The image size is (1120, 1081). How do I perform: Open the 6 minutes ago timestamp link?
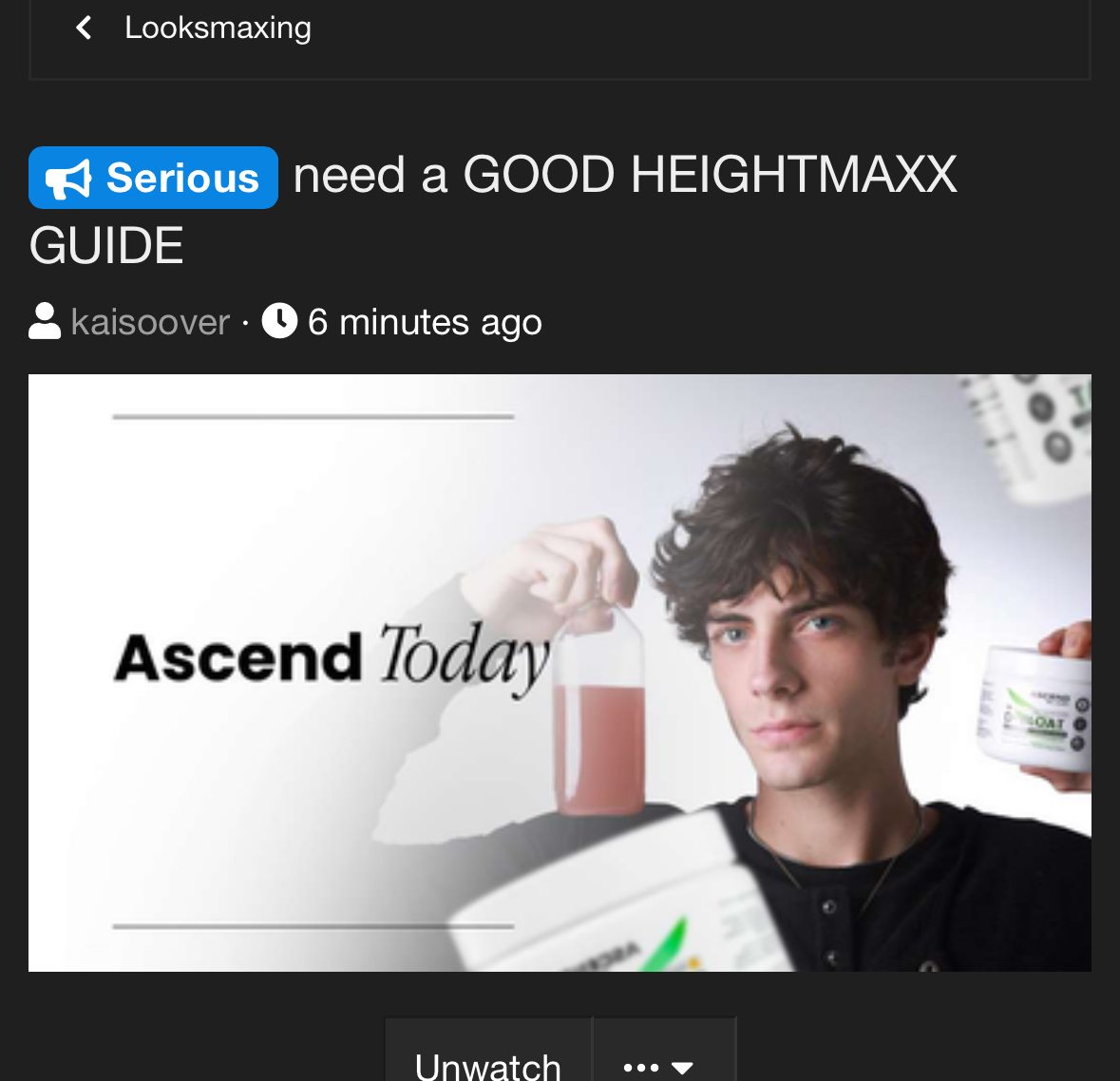(424, 322)
